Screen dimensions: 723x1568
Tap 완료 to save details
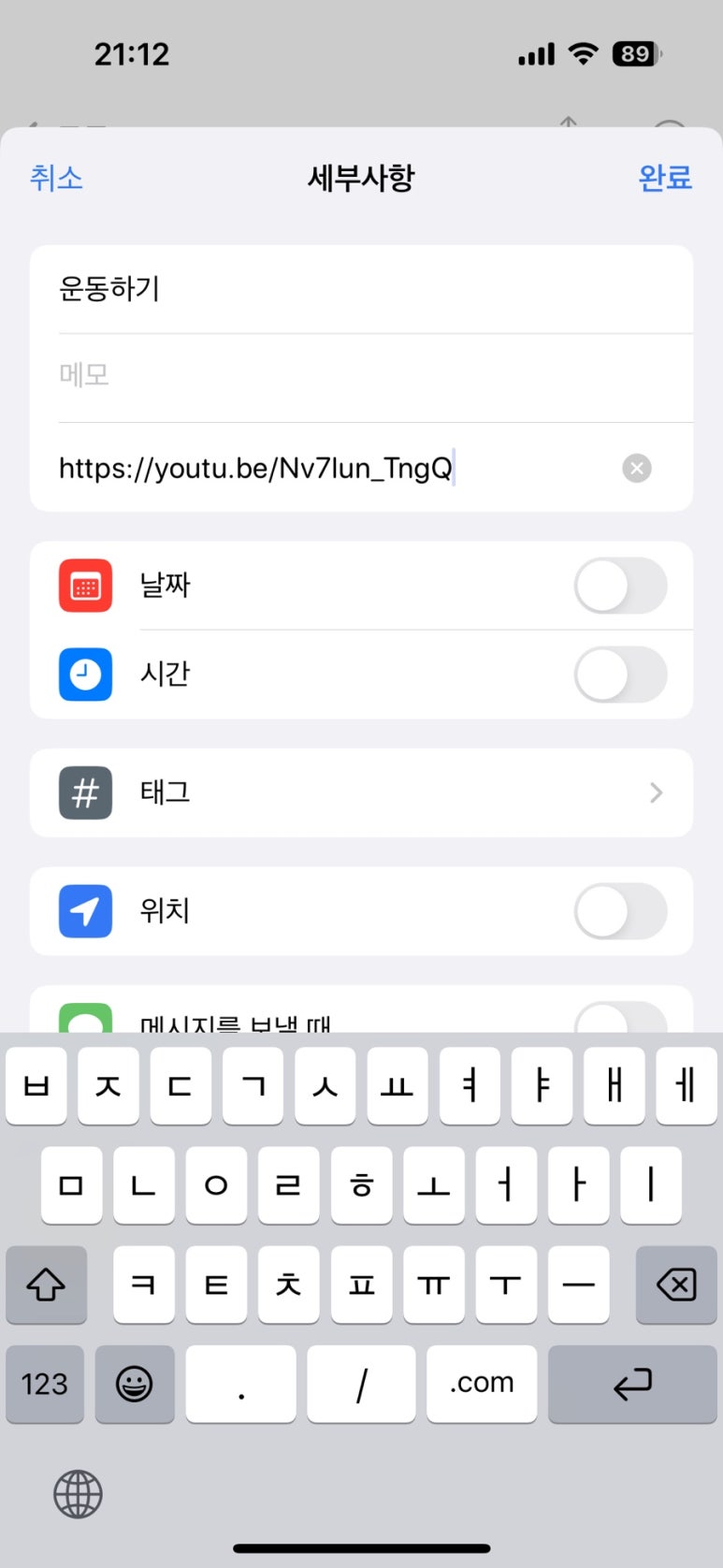tap(665, 178)
